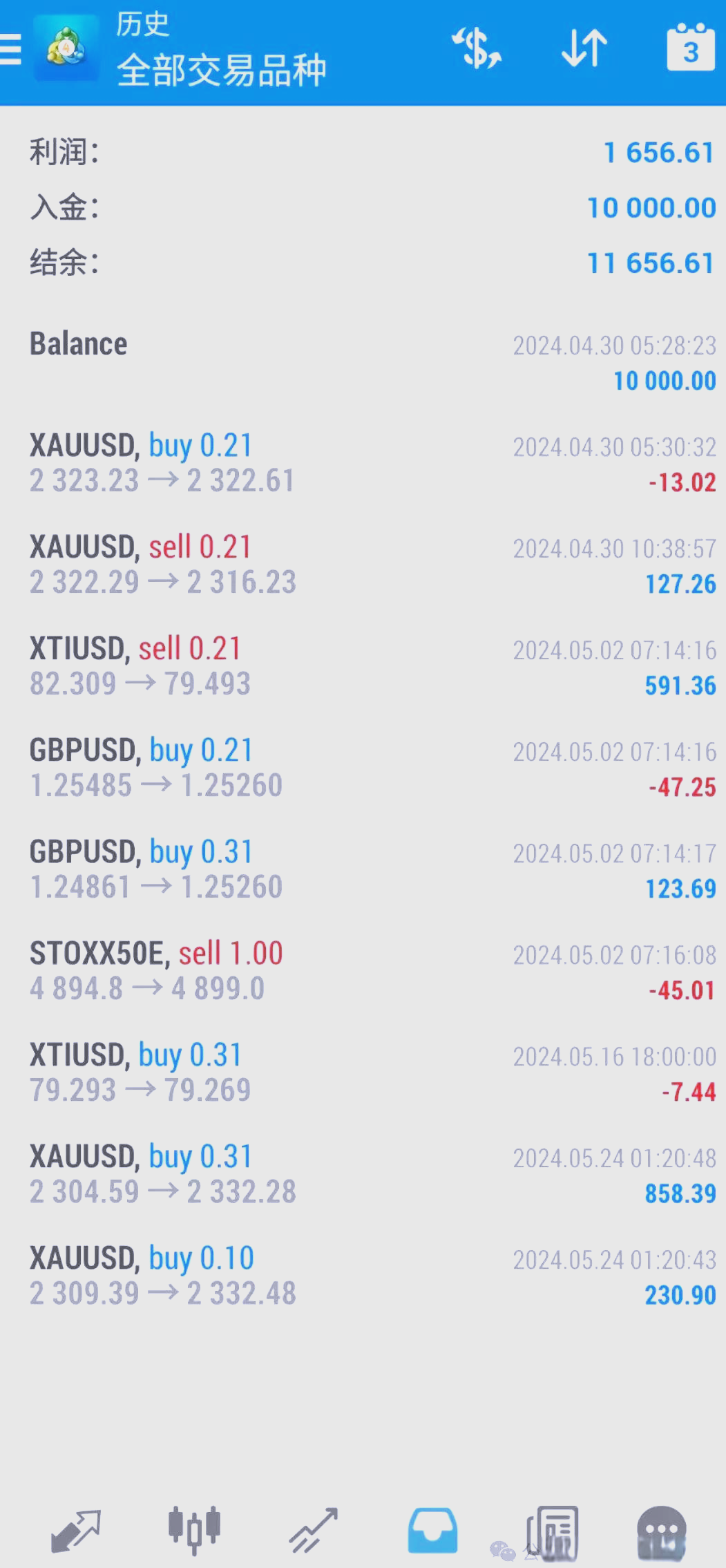Expand XTIUSD sell 0.21 trade details
The image size is (726, 1568).
[x=363, y=667]
